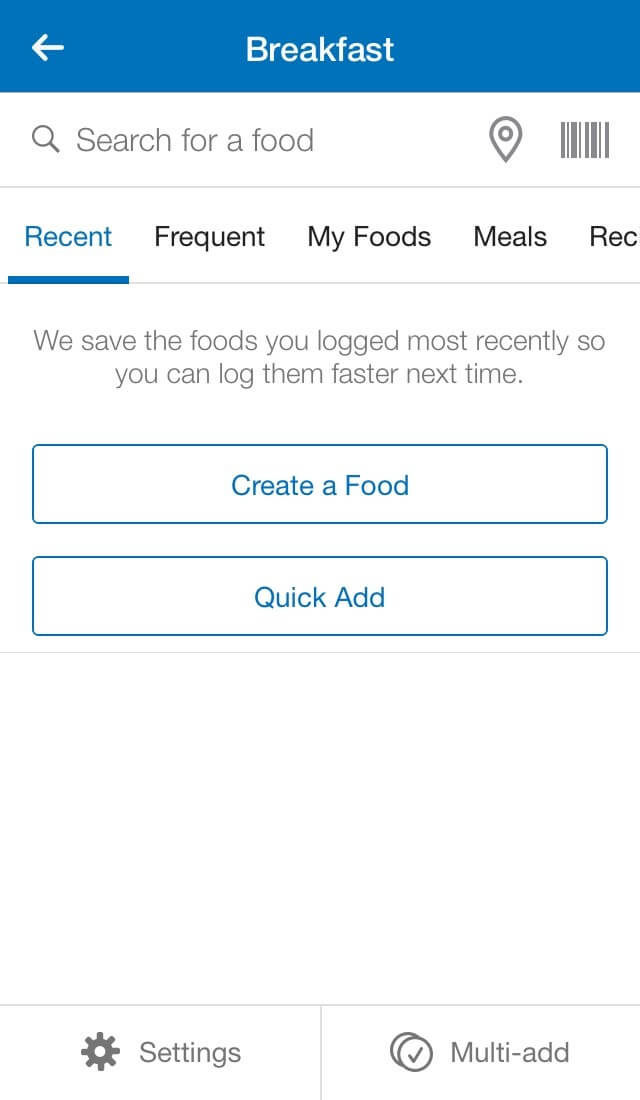The height and width of the screenshot is (1100, 640).
Task: Open the barcode scanner
Action: [x=585, y=140]
